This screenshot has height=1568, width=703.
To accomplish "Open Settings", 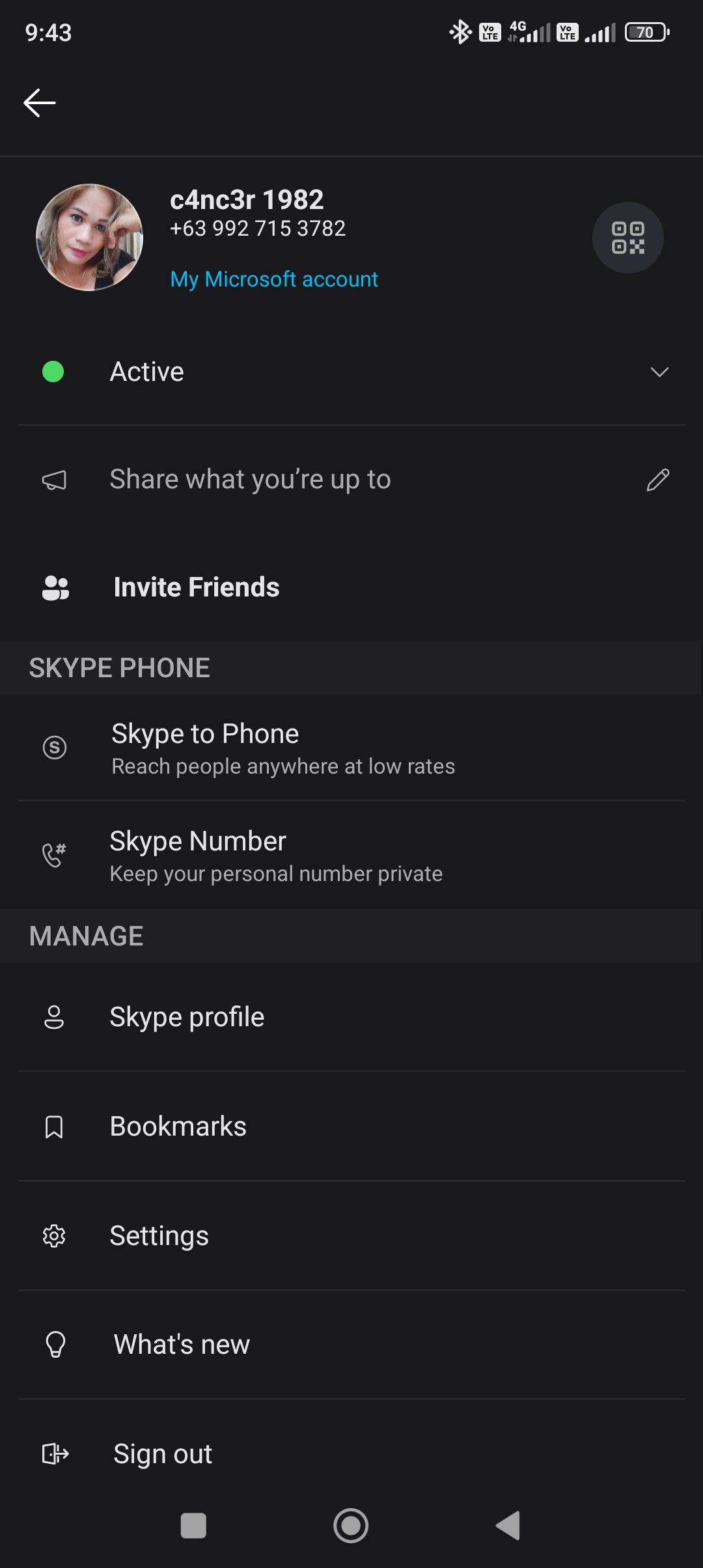I will 351,1236.
